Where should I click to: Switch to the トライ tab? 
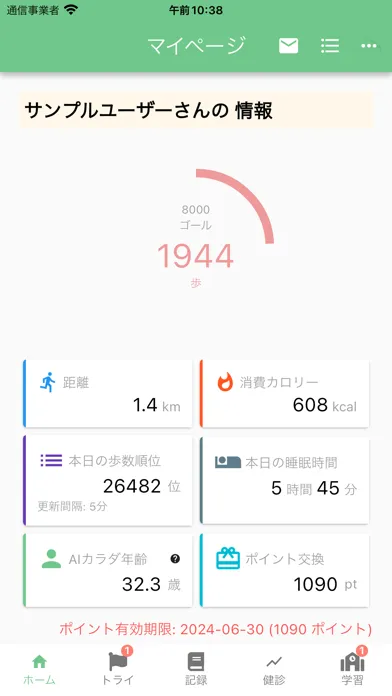(118, 670)
